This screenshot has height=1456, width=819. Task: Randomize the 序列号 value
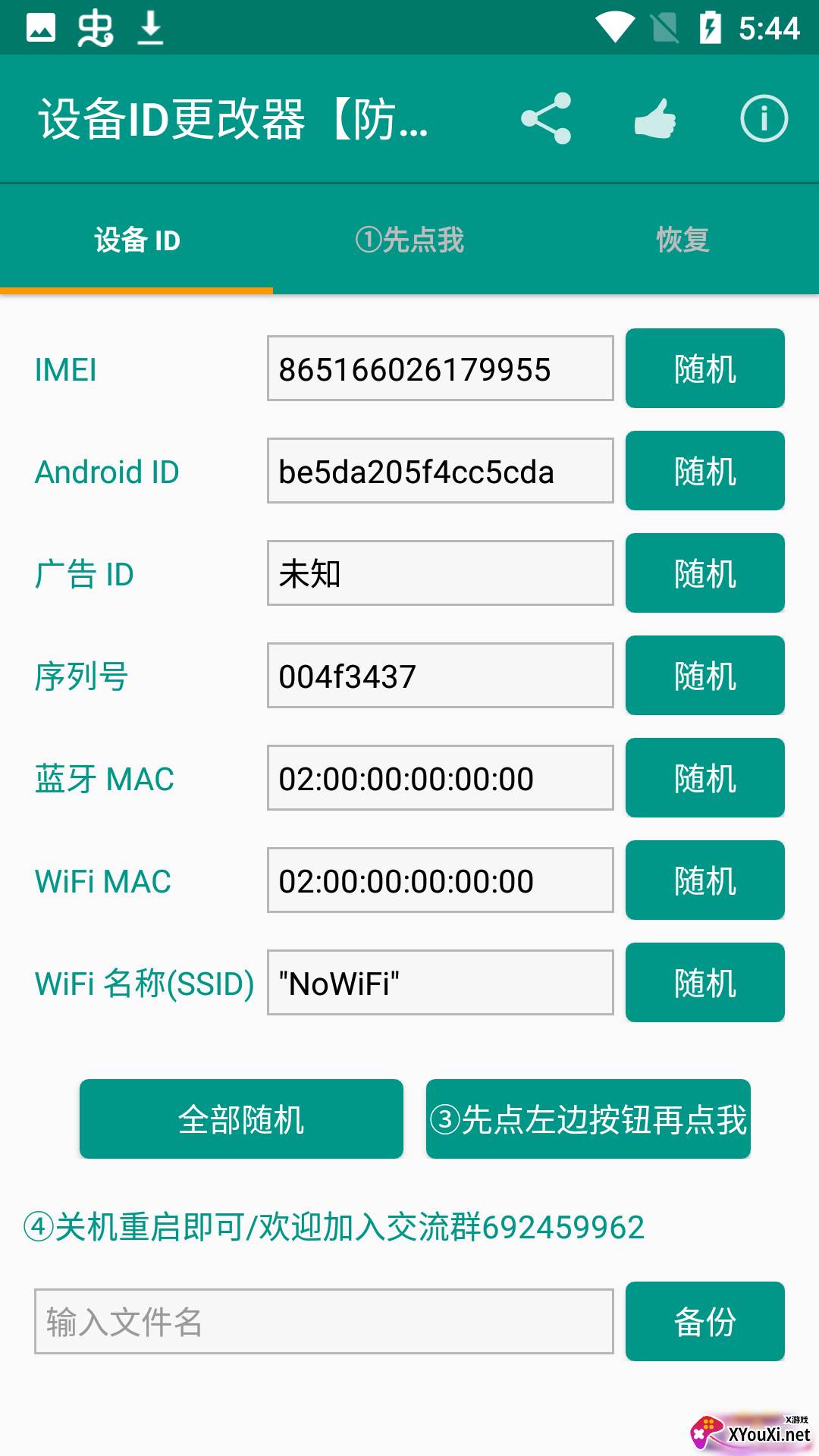(705, 676)
